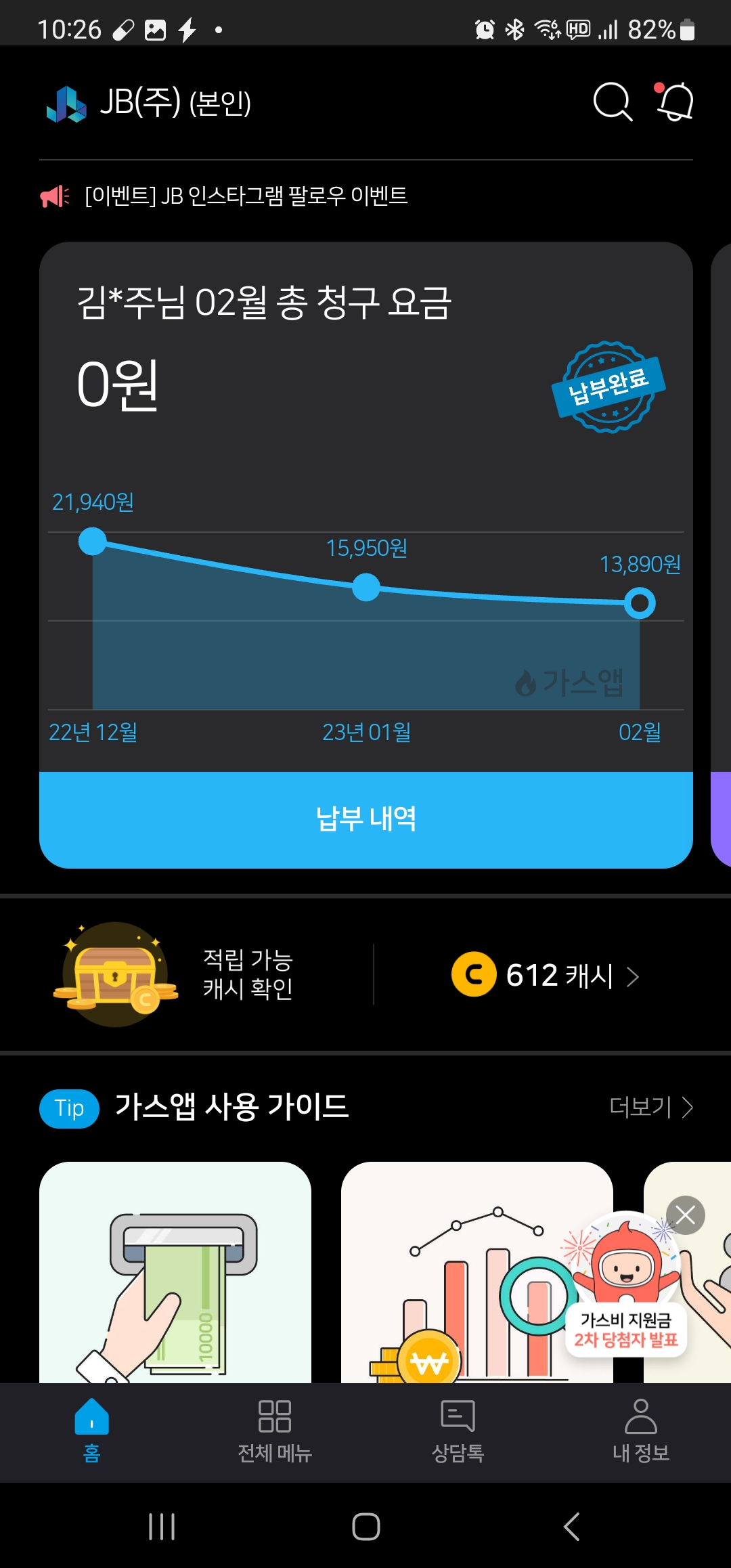Open the JB Instagram follow event notice

coord(246,196)
